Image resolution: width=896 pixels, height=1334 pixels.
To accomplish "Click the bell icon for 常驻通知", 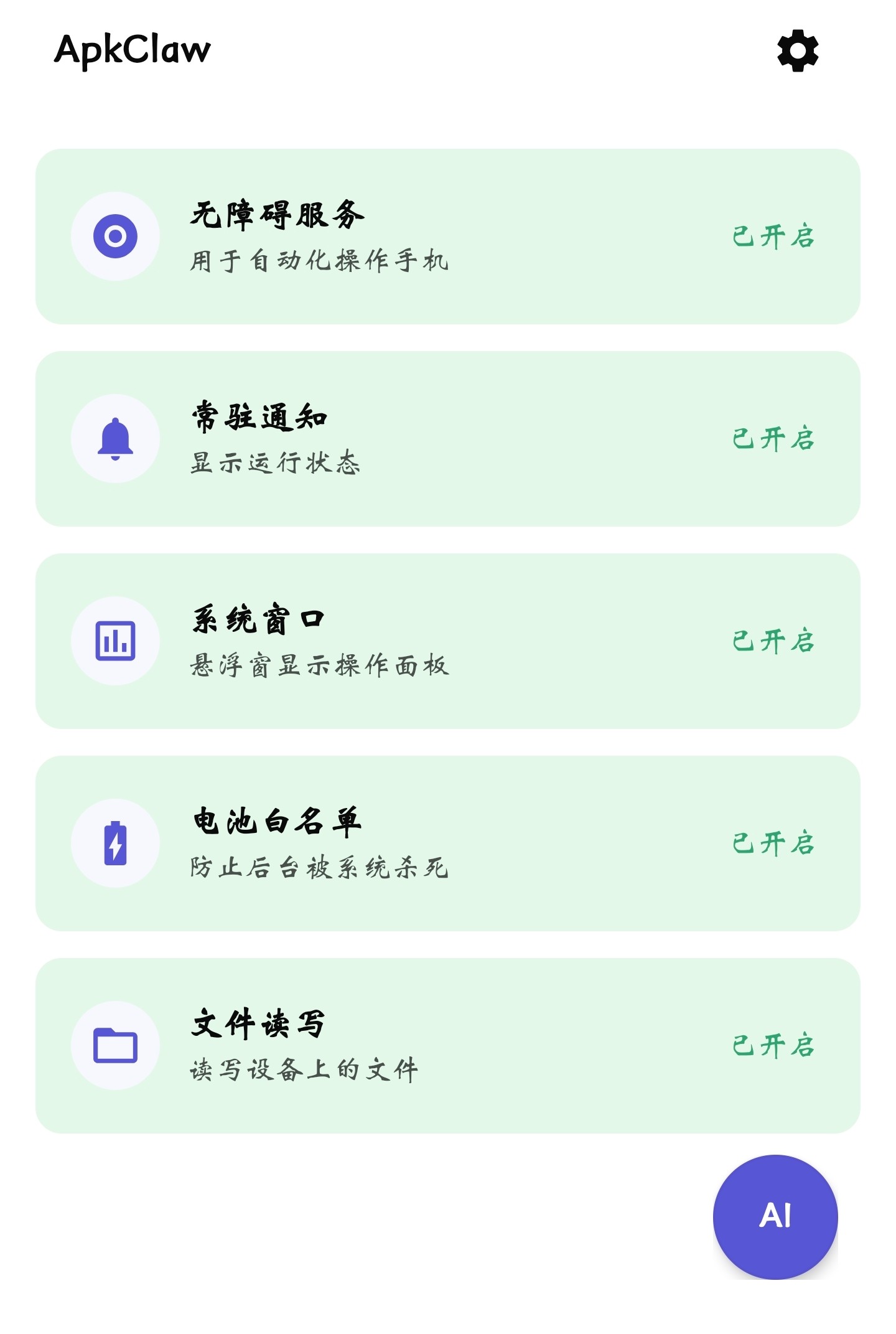I will tap(115, 438).
